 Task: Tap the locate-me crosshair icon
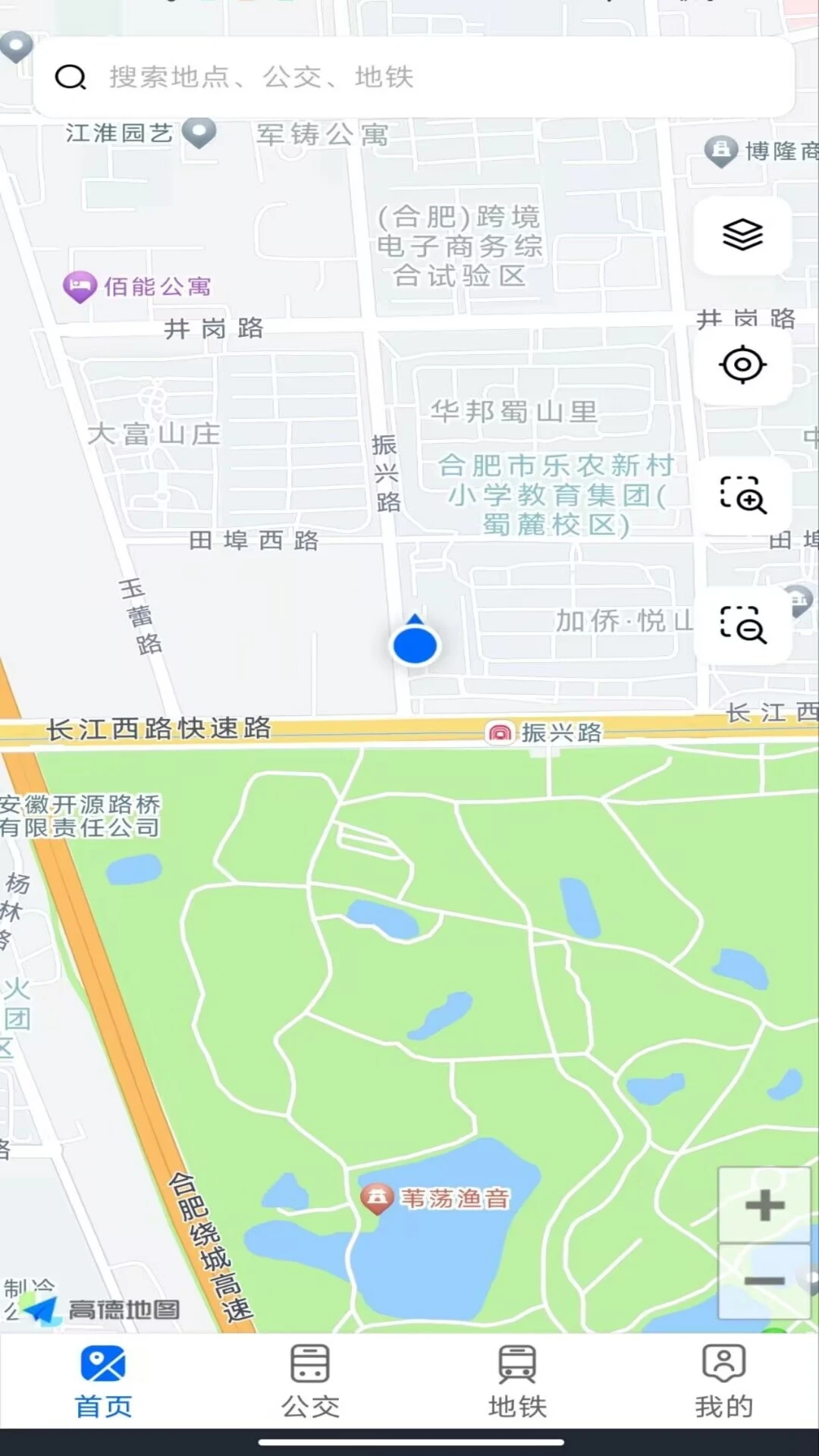click(742, 365)
